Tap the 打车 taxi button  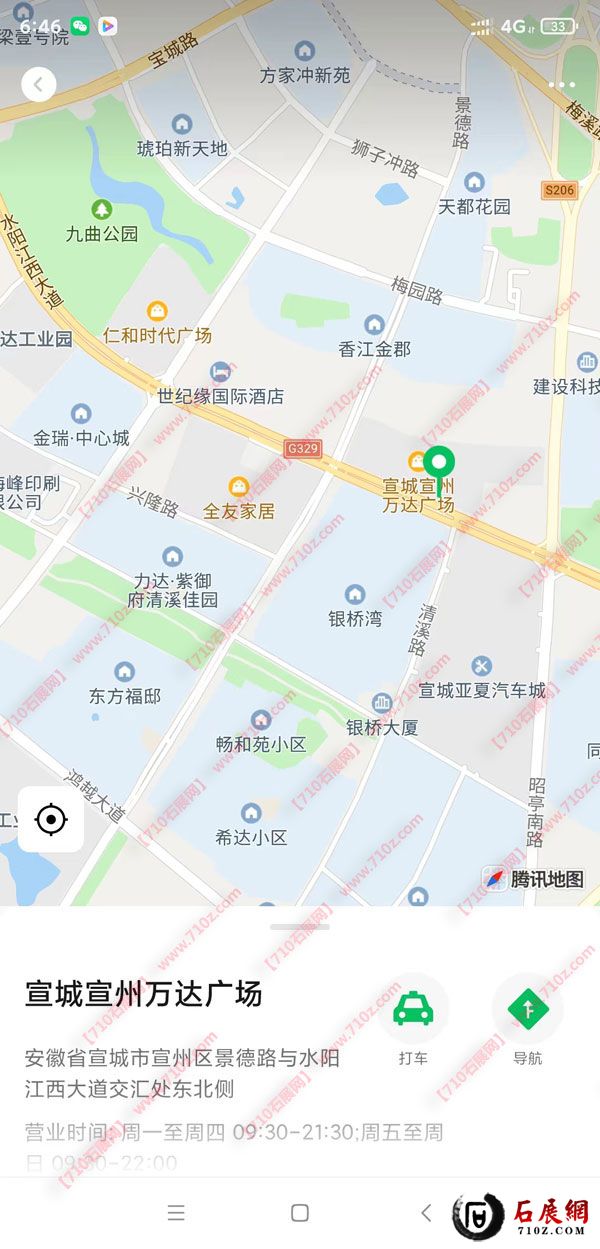413,1010
